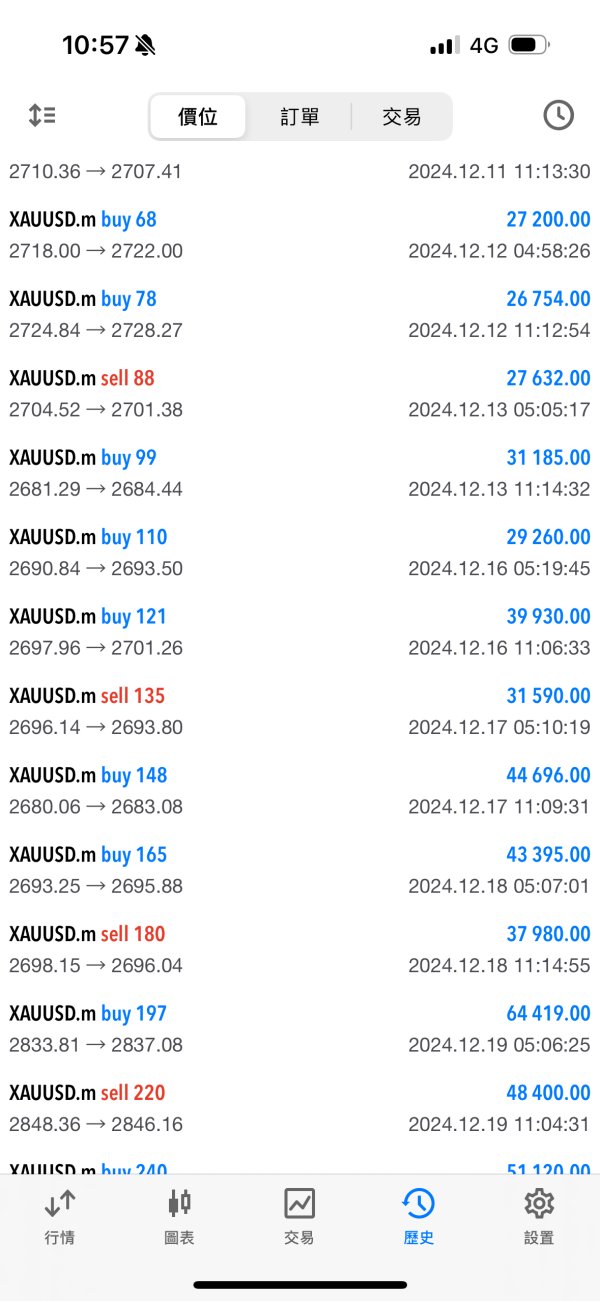The image size is (600, 1301).
Task: Open the sort order icon
Action: coord(42,116)
